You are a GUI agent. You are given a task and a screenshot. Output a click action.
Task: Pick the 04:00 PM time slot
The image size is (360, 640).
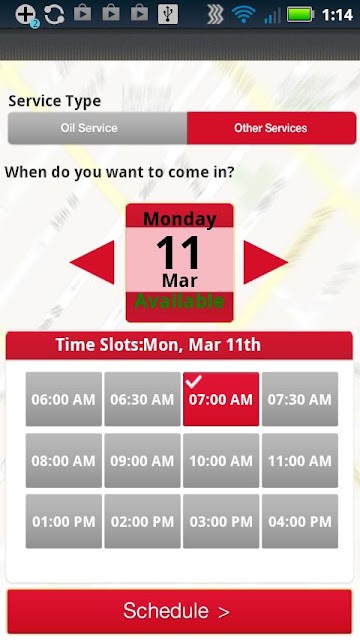300,521
